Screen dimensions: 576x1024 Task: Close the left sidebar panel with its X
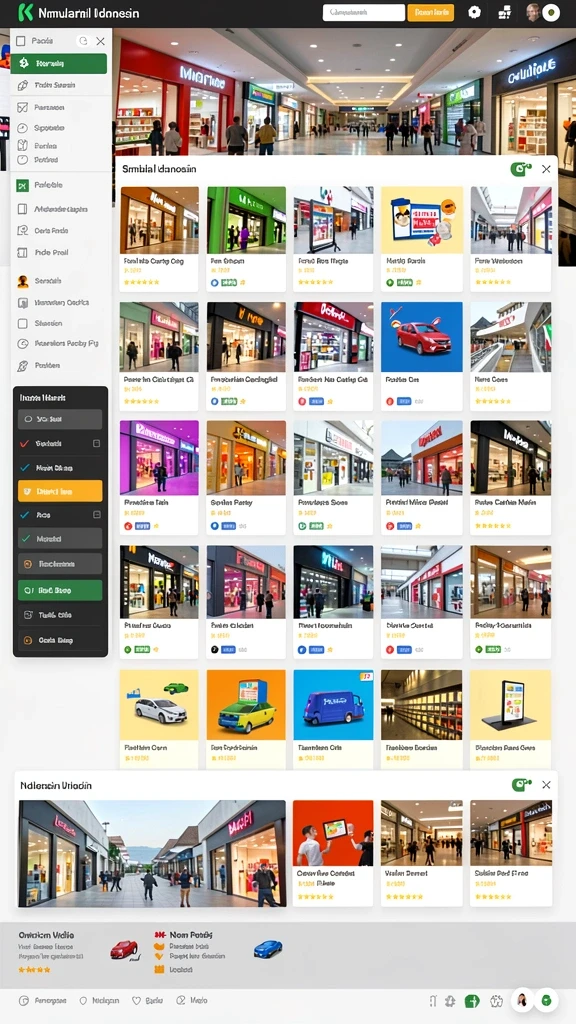[100, 41]
